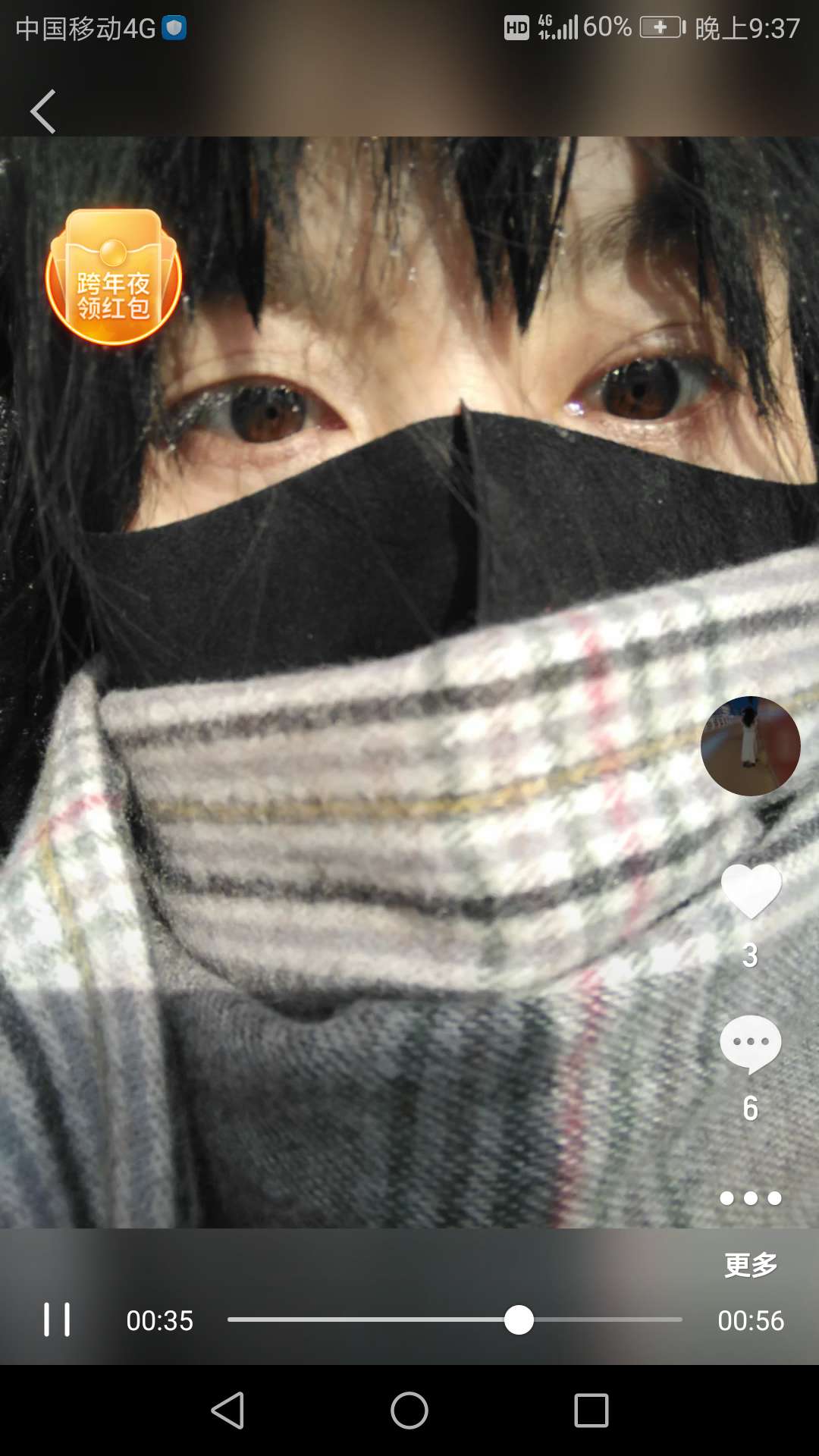Tap the comment count showing 6
Viewport: 819px width, 1456px height.
pos(749,1109)
